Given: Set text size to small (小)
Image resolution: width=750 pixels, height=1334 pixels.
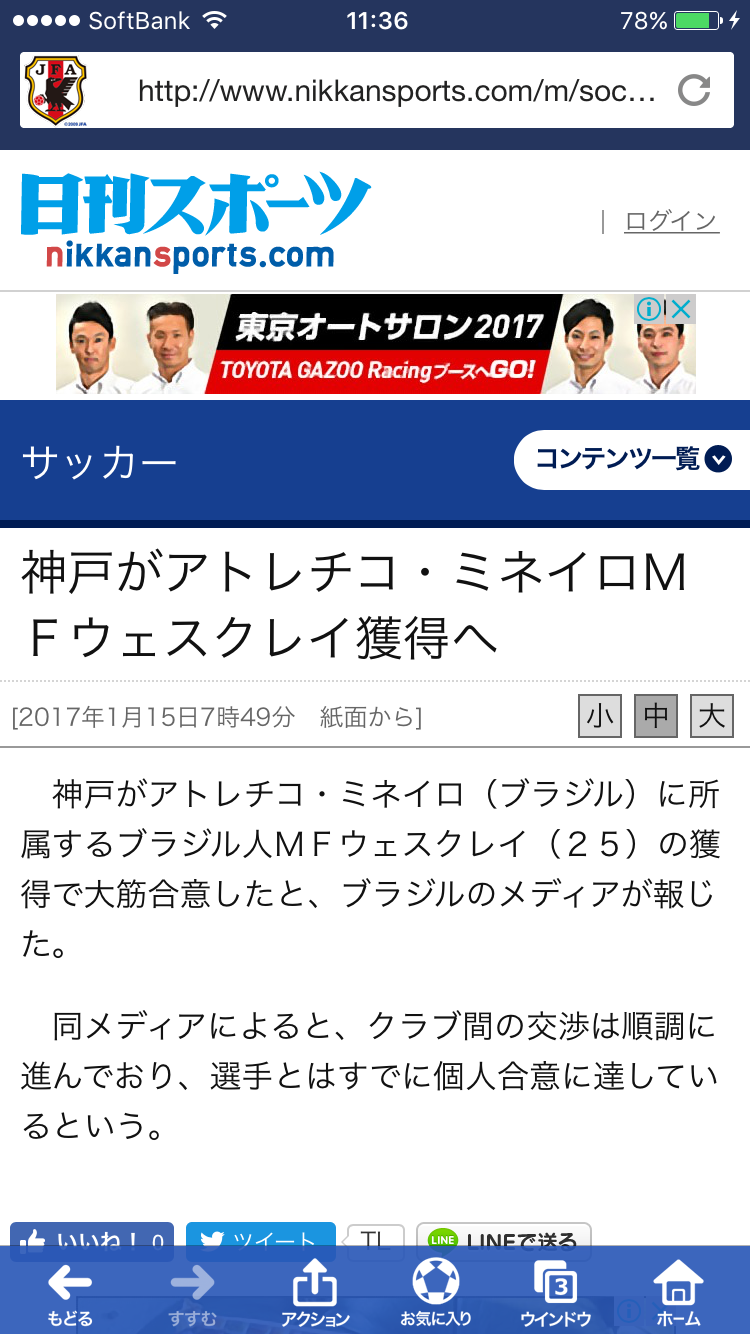Looking at the screenshot, I should pyautogui.click(x=600, y=716).
